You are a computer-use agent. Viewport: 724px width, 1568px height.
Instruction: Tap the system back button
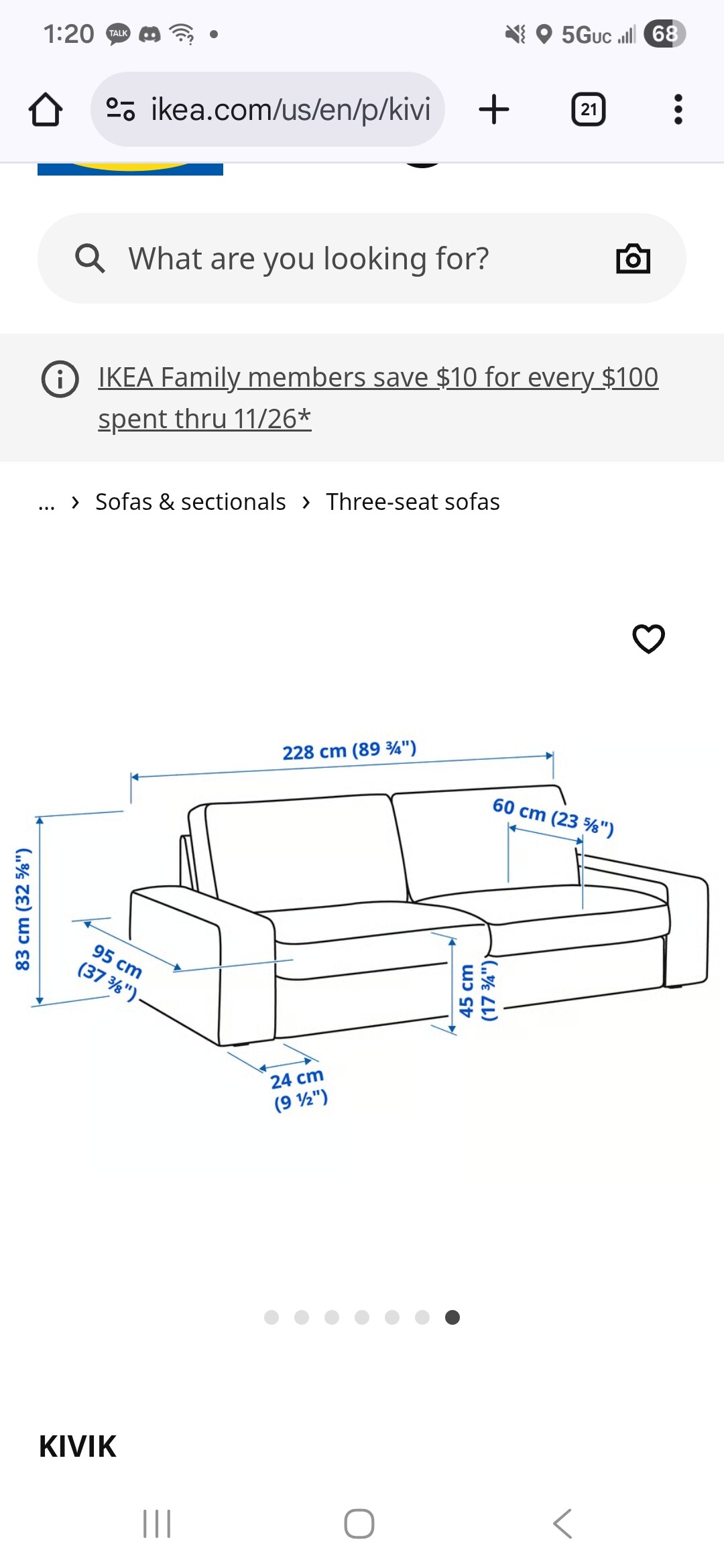562,1524
